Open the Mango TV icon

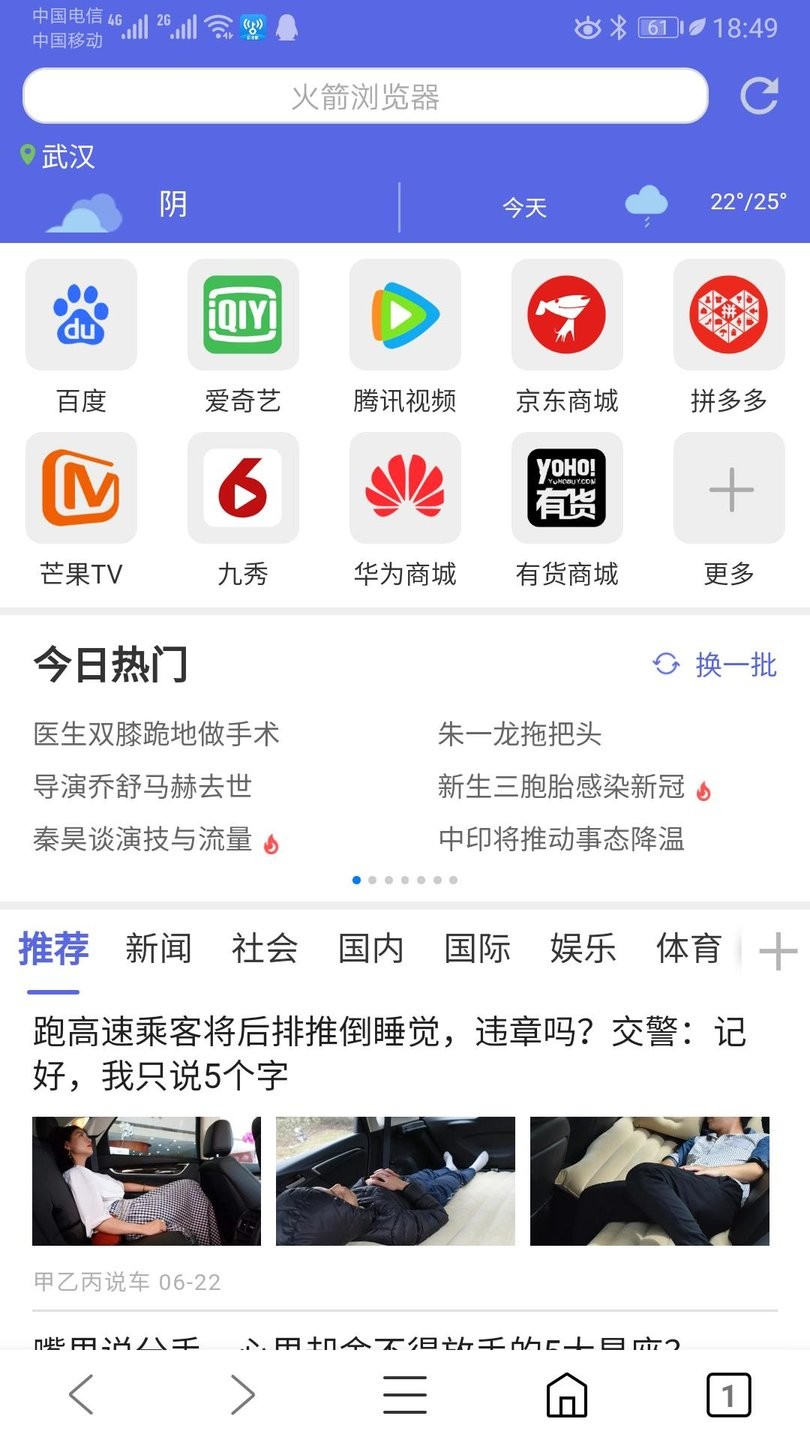(80, 489)
